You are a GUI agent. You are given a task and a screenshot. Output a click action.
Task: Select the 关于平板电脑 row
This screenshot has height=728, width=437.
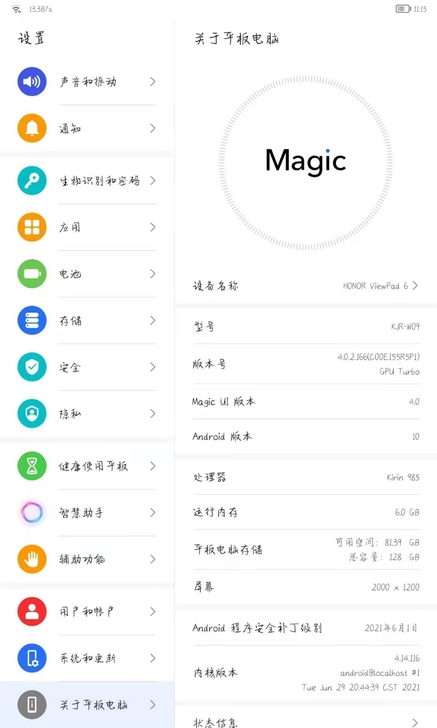[87, 705]
